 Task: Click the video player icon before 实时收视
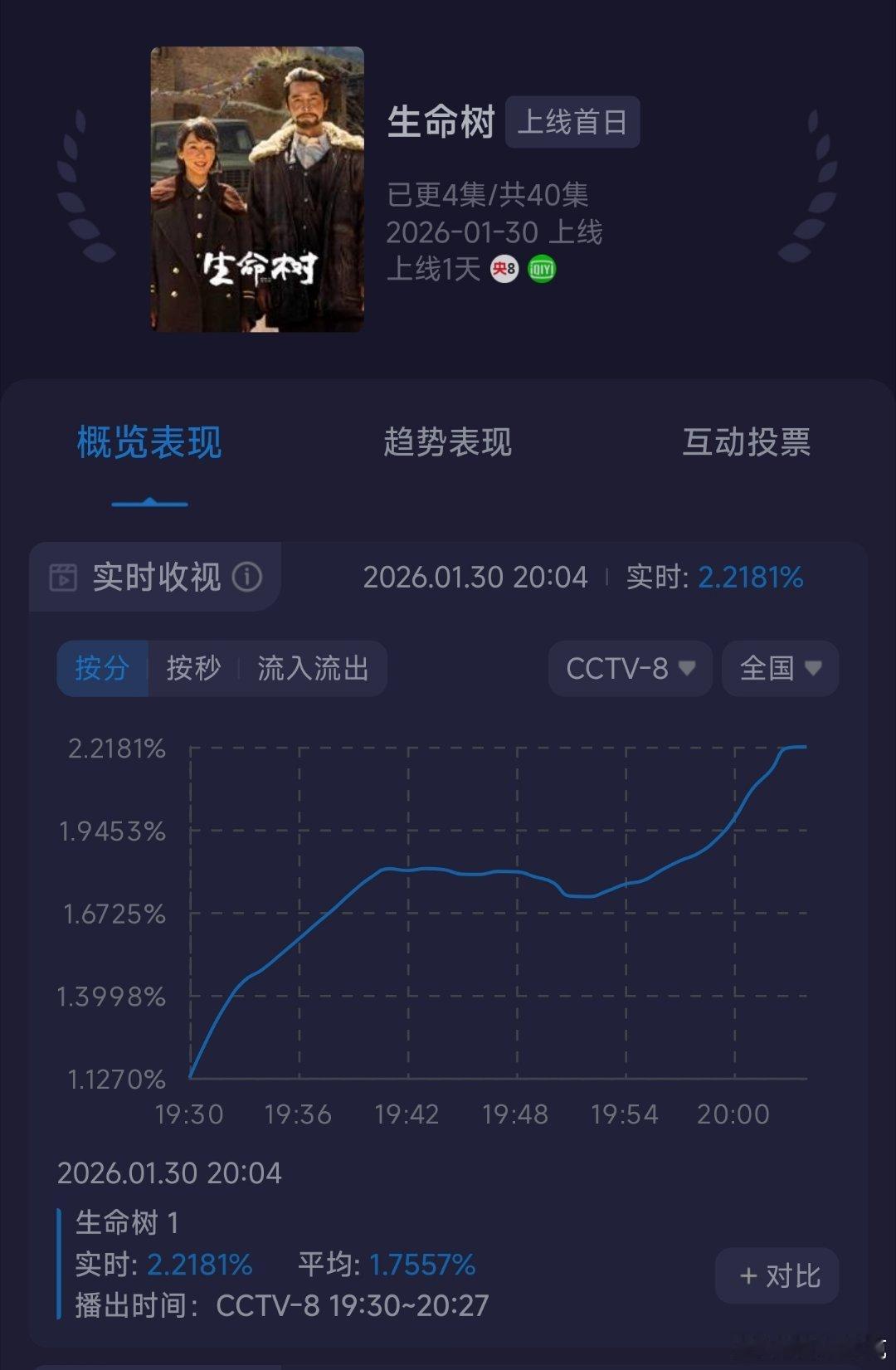pos(64,576)
